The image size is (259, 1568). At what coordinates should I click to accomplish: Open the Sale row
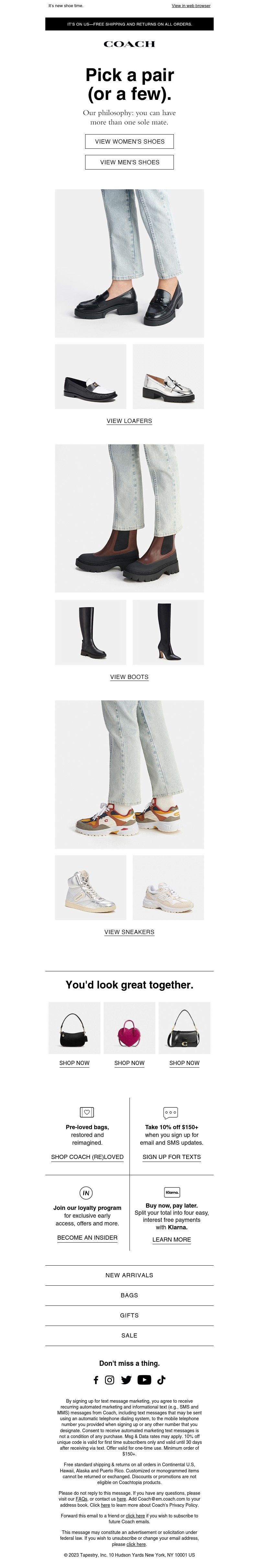[129, 1336]
